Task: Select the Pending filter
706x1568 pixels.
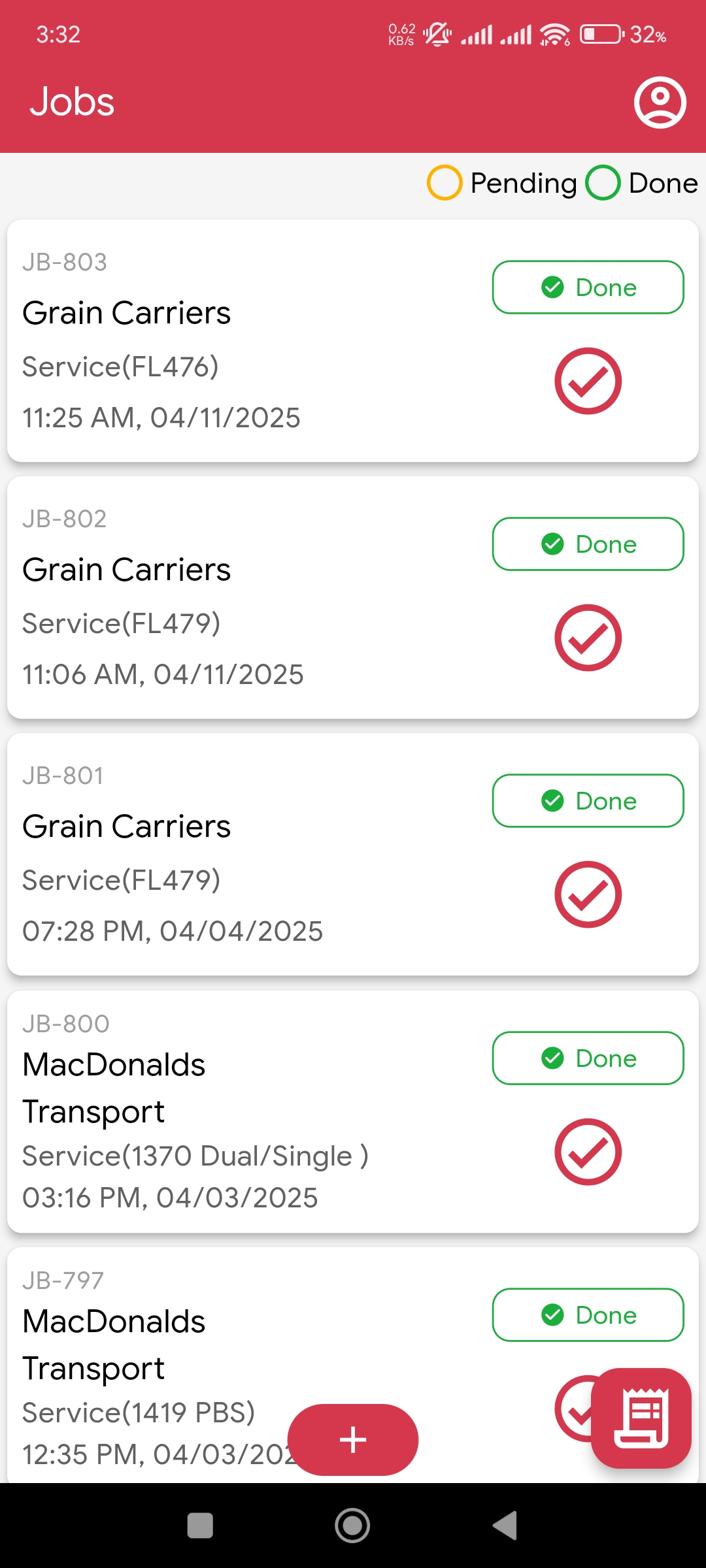Action: pyautogui.click(x=502, y=183)
